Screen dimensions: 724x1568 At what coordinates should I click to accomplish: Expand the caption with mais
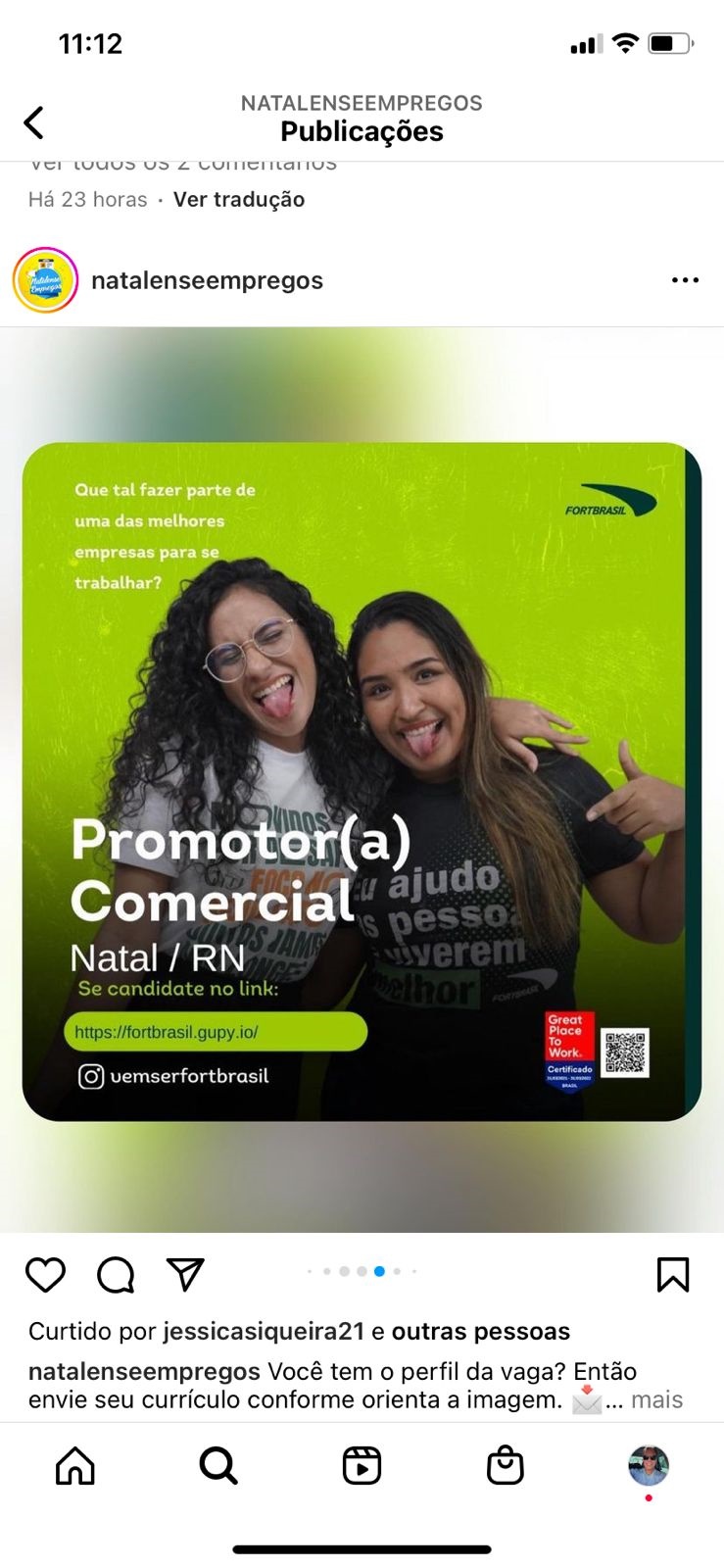point(656,1399)
